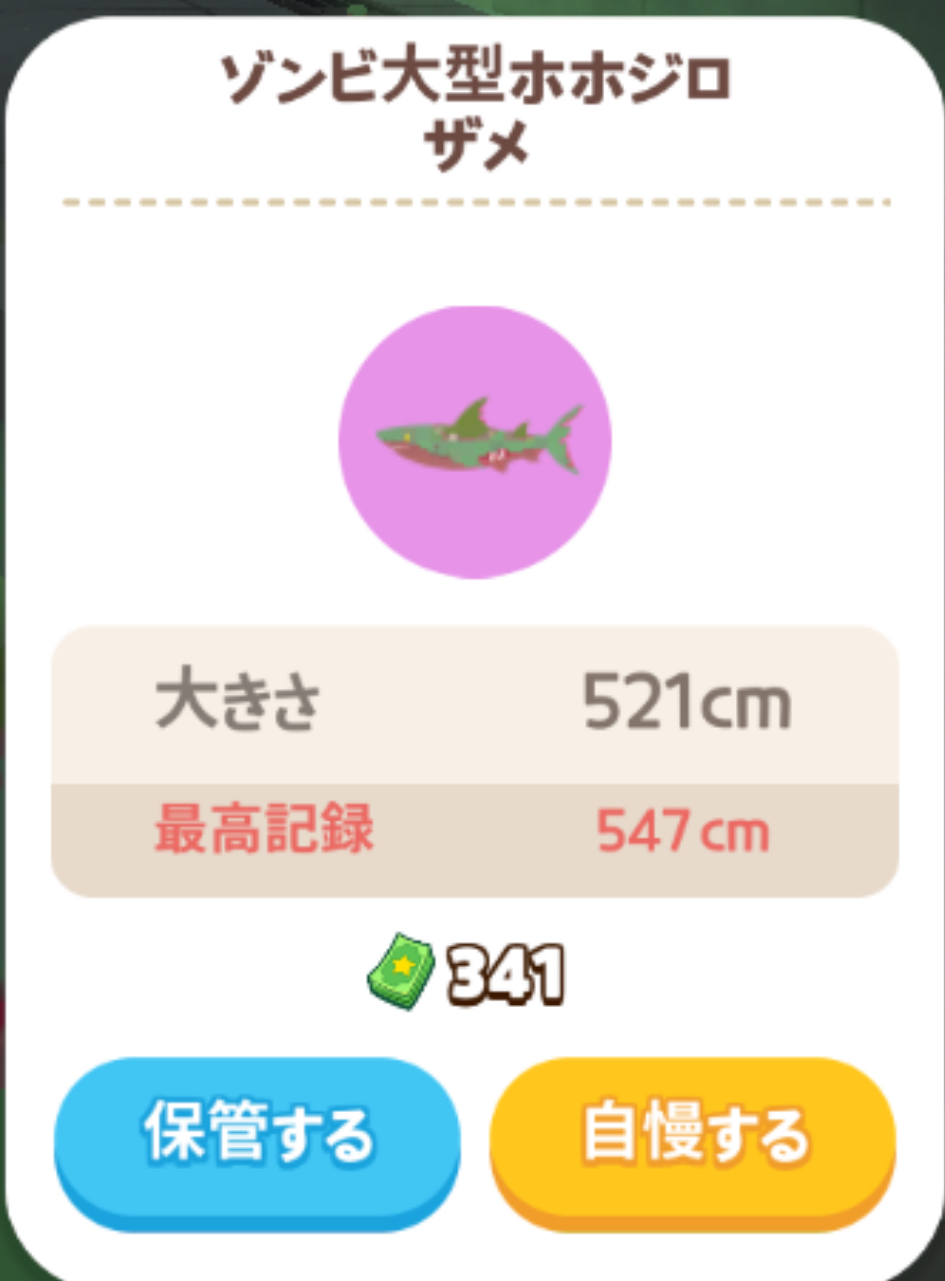Tap the blue 保管する button

[x=257, y=1135]
